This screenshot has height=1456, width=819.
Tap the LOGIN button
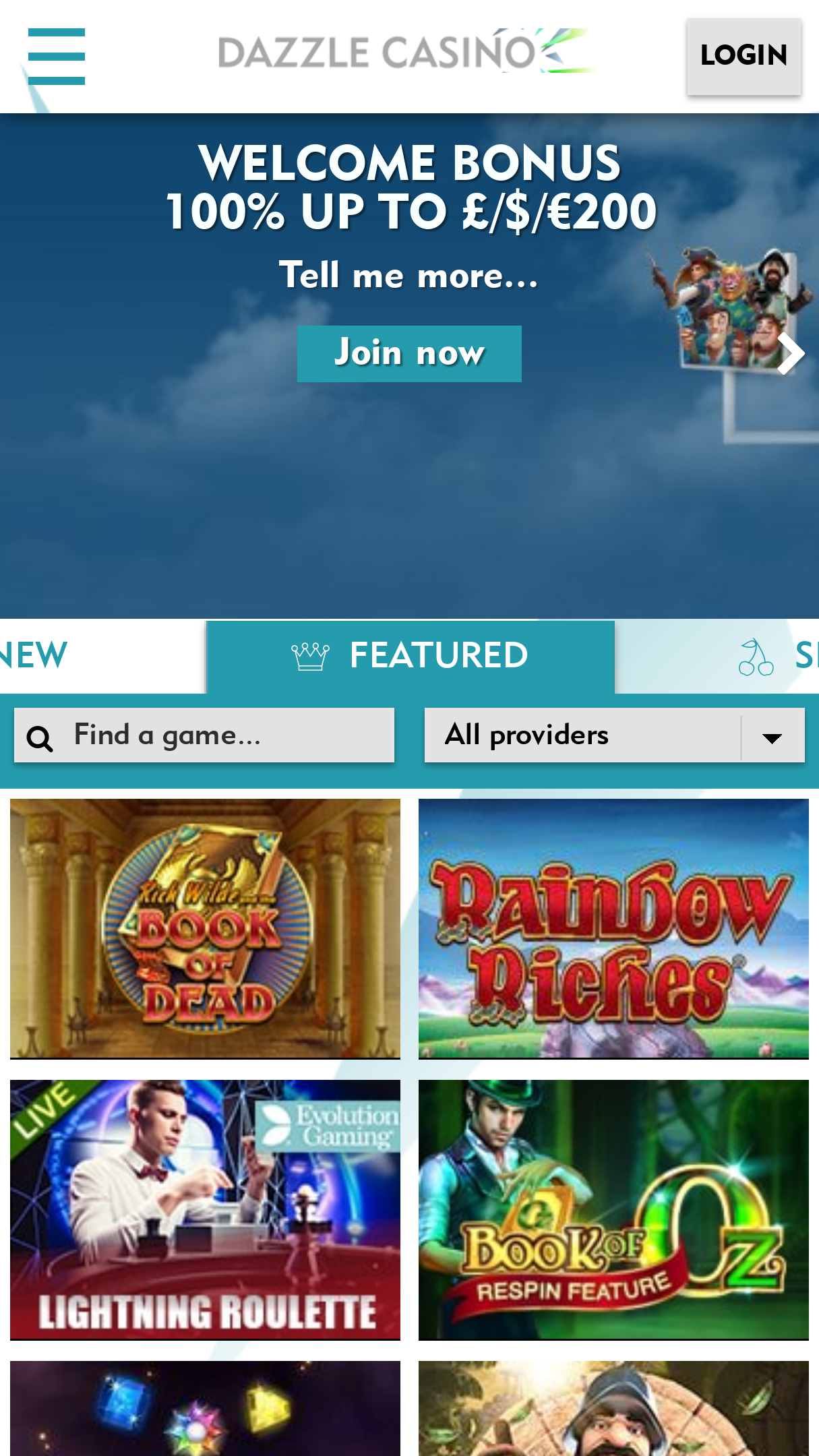click(744, 56)
